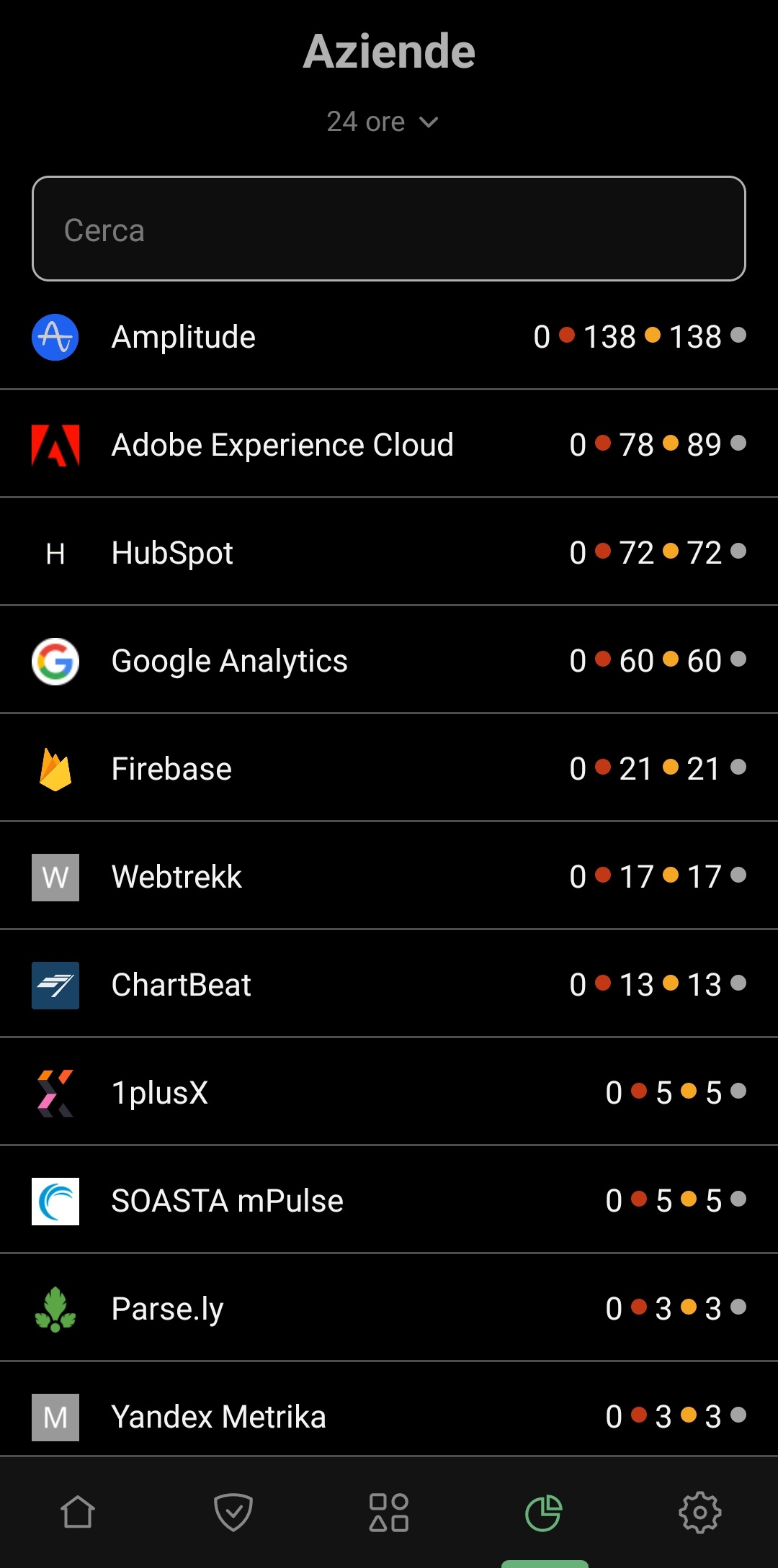Screen dimensions: 778x1568
Task: Tap the Cerca search field
Action: (x=389, y=228)
